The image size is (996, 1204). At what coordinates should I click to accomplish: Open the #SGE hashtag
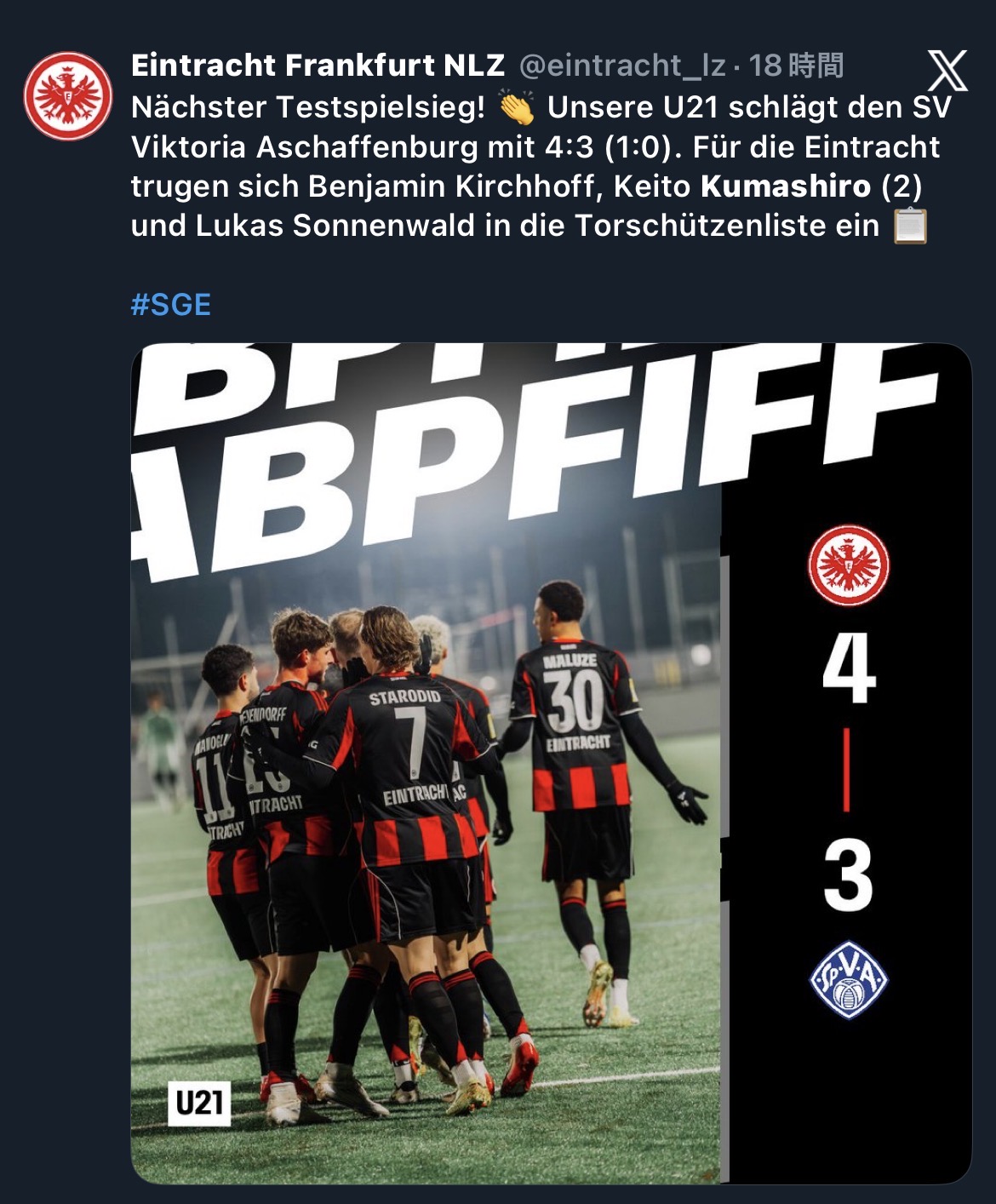tap(171, 304)
